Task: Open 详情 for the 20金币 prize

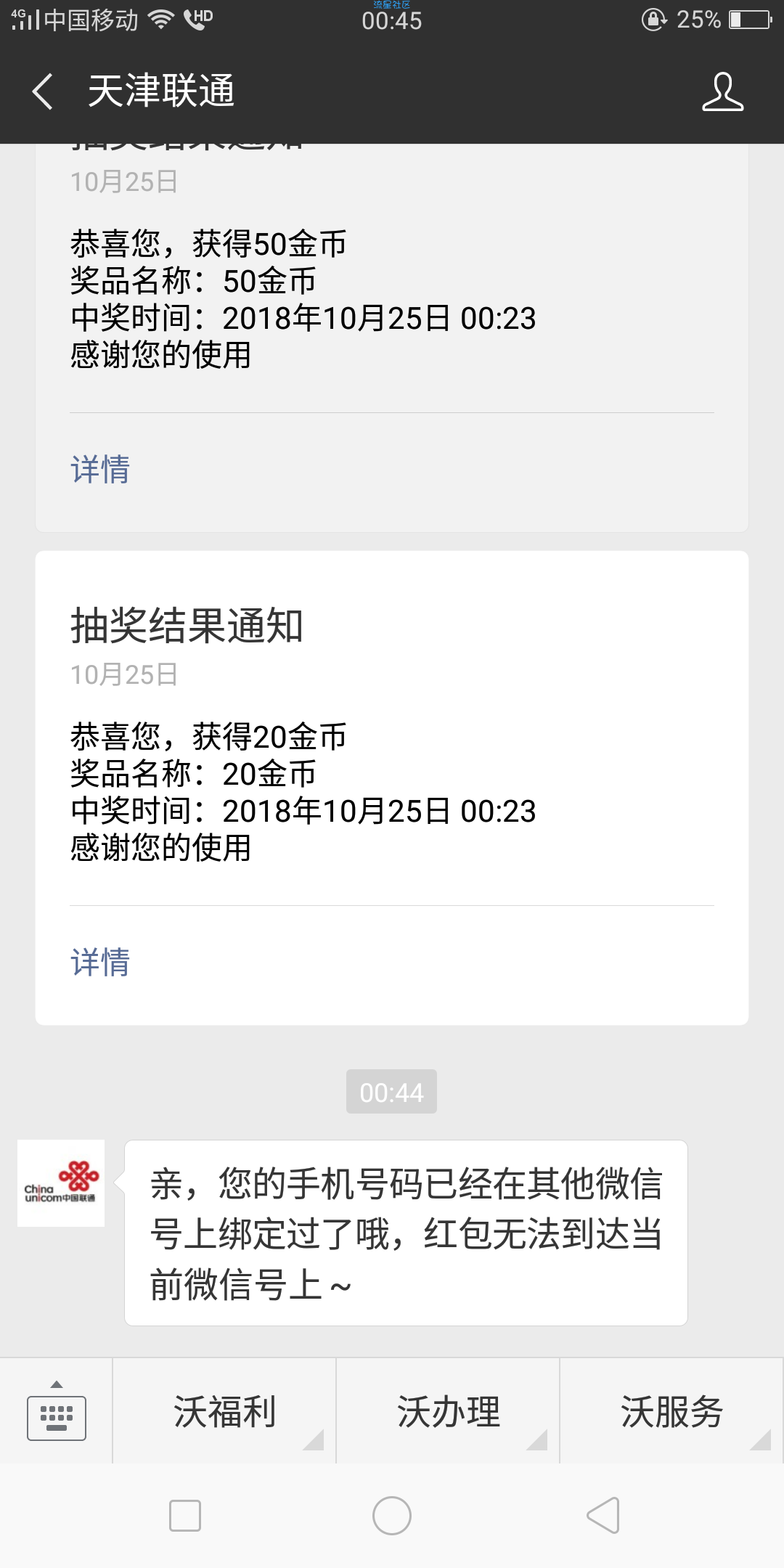Action: pos(100,963)
